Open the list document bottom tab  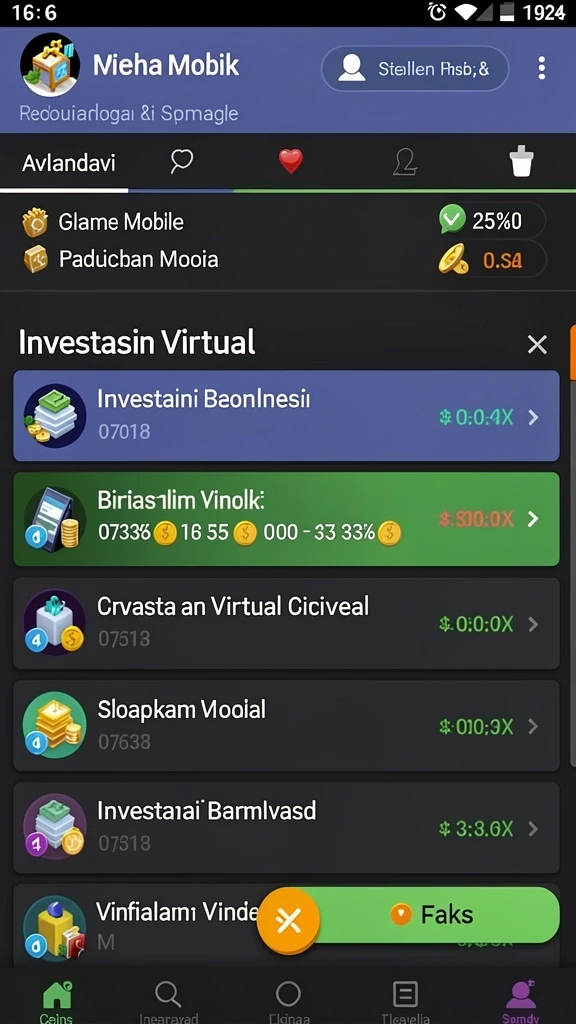(405, 1000)
